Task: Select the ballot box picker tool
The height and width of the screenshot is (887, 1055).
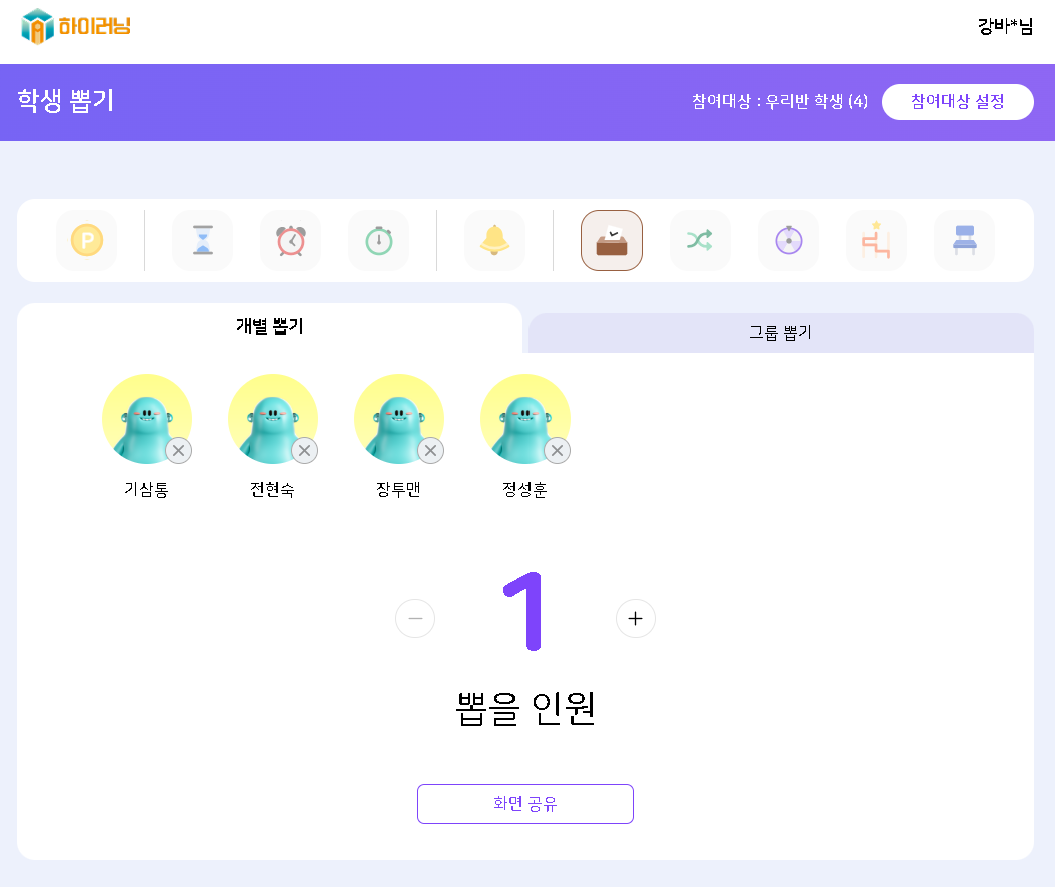Action: (x=612, y=241)
